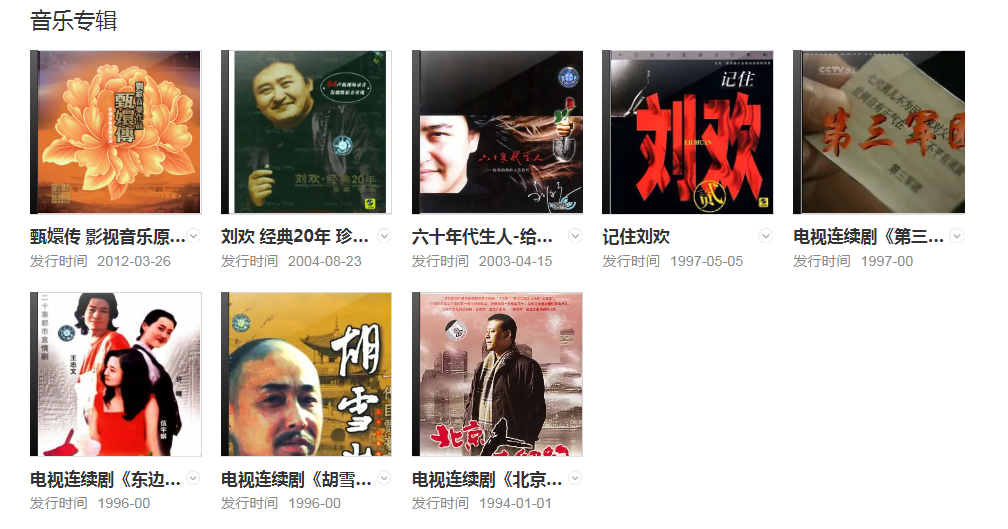The image size is (1008, 529).
Task: Expand the arrow next to 电视连续剧《东边…
Action: tap(194, 478)
